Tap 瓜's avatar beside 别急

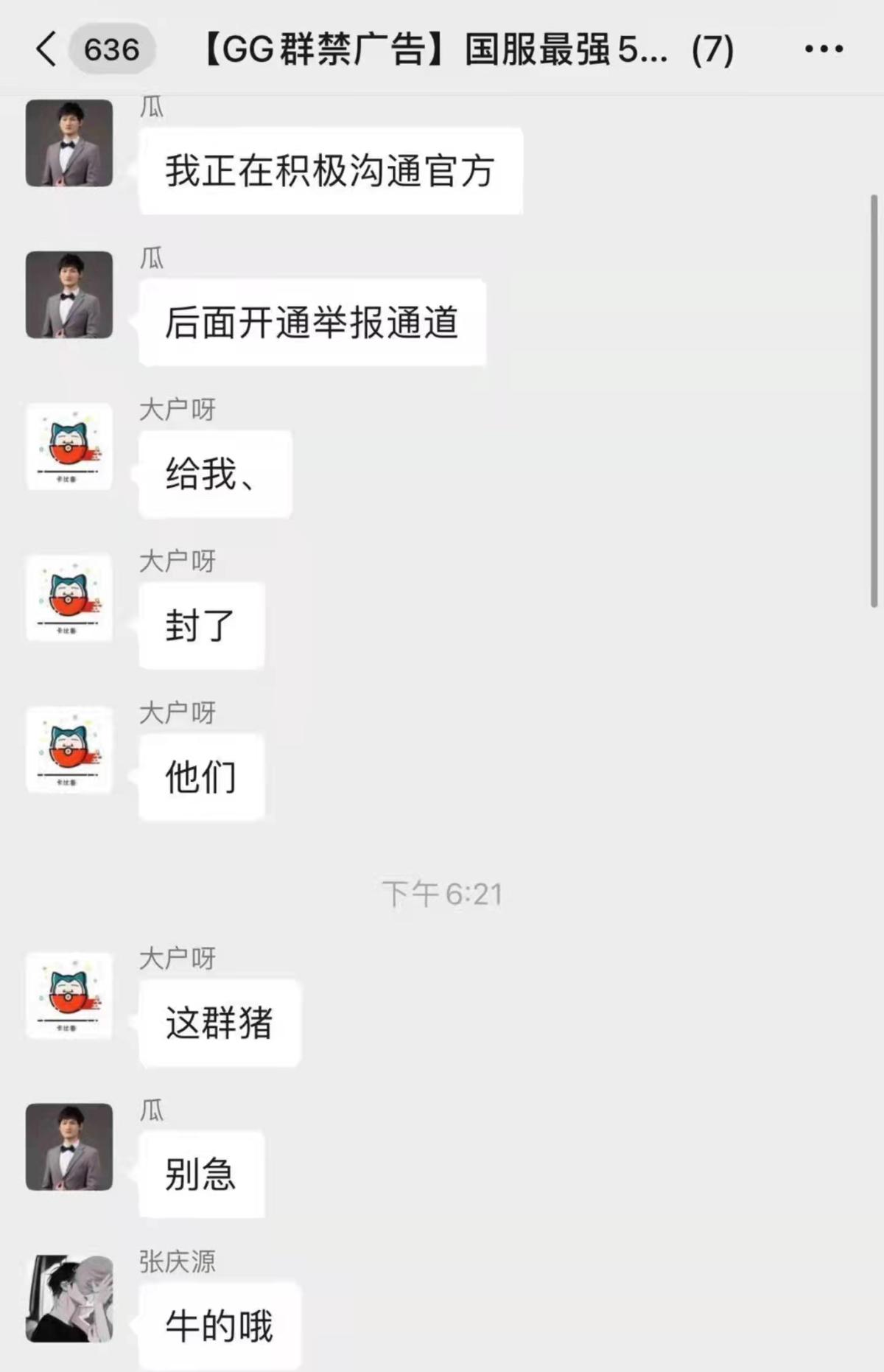(69, 1147)
